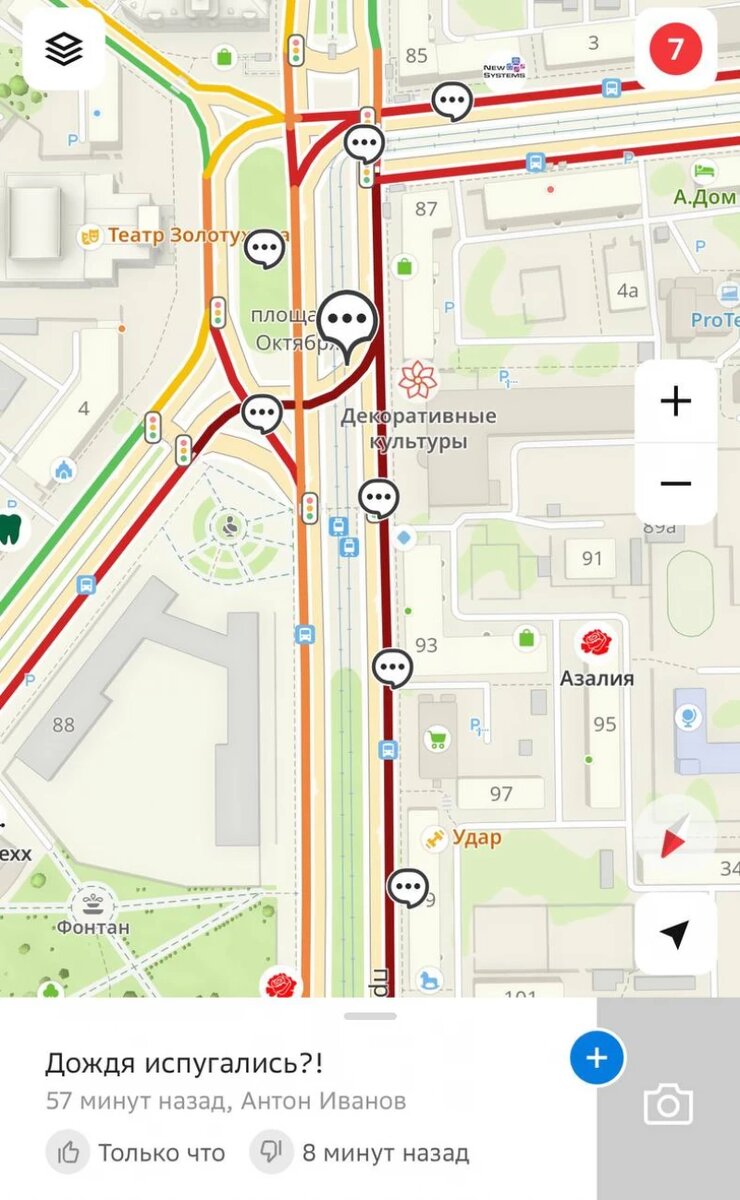
Task: Zoom in on the map
Action: (x=676, y=402)
